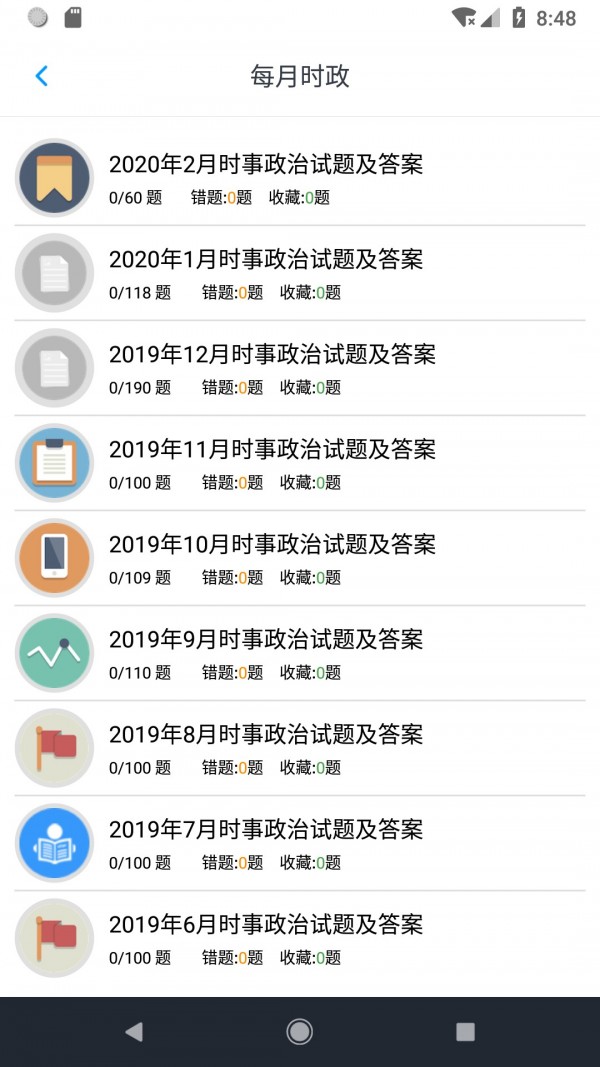600x1067 pixels.
Task: Tap the system home button
Action: pos(299,1032)
